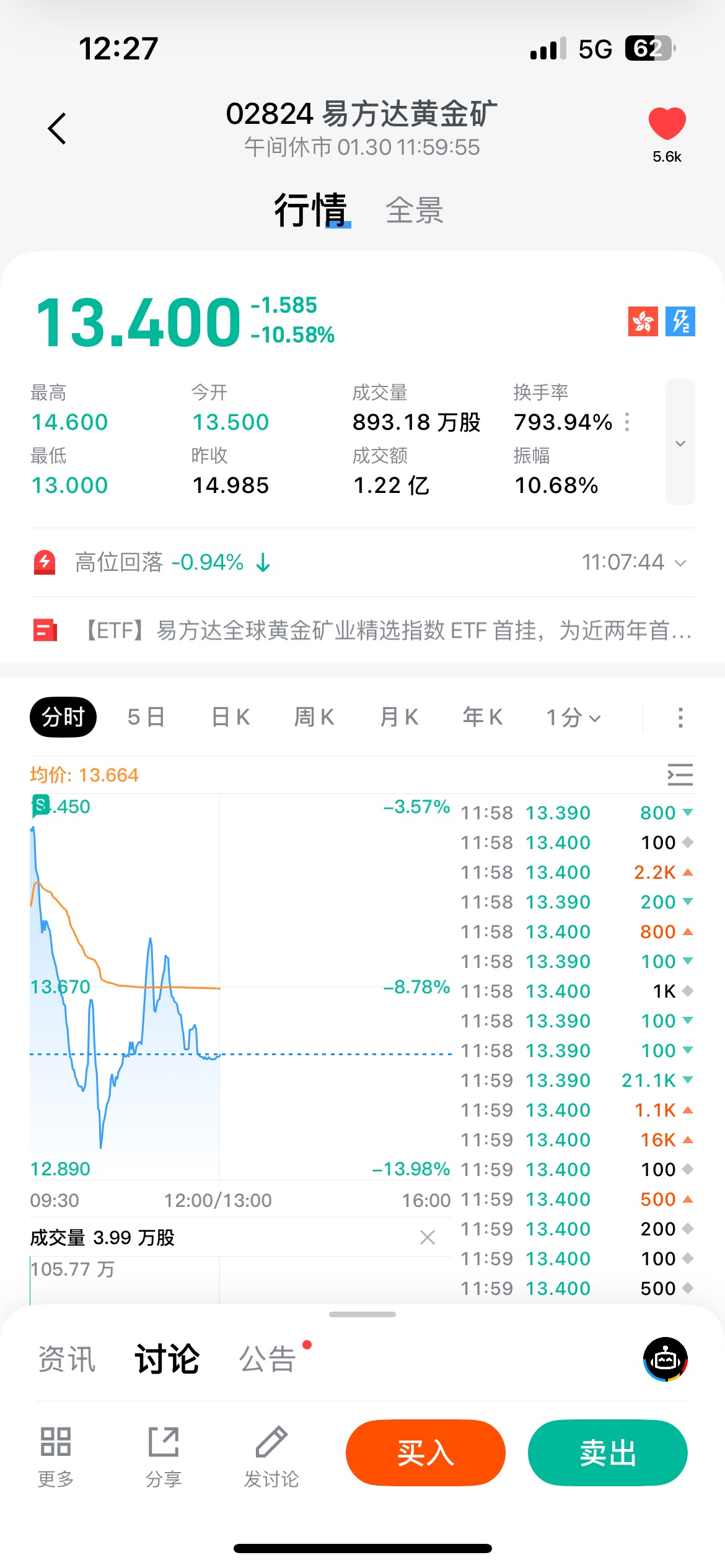Toggle the trade list panel icon
Image resolution: width=725 pixels, height=1568 pixels.
tap(680, 775)
